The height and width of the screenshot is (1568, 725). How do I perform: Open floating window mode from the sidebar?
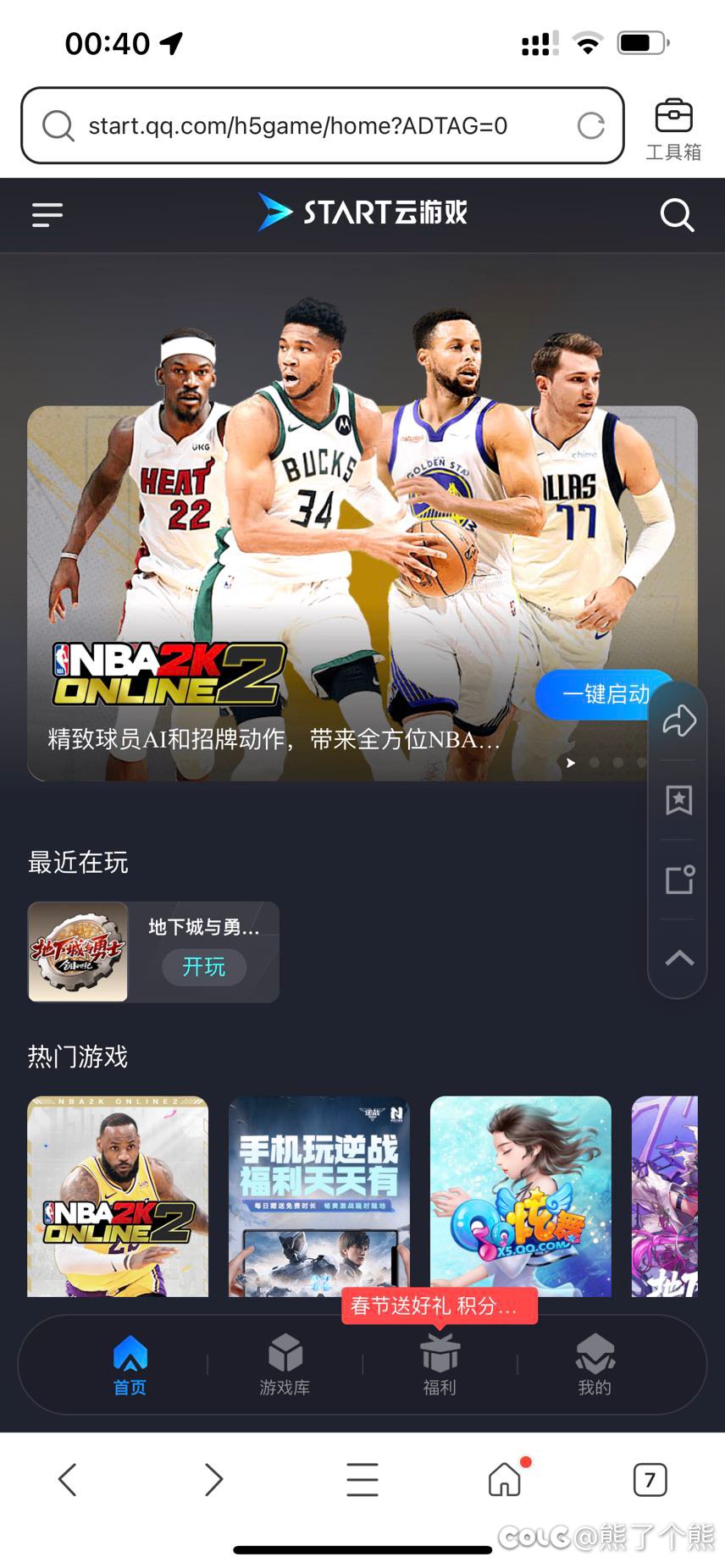(678, 880)
